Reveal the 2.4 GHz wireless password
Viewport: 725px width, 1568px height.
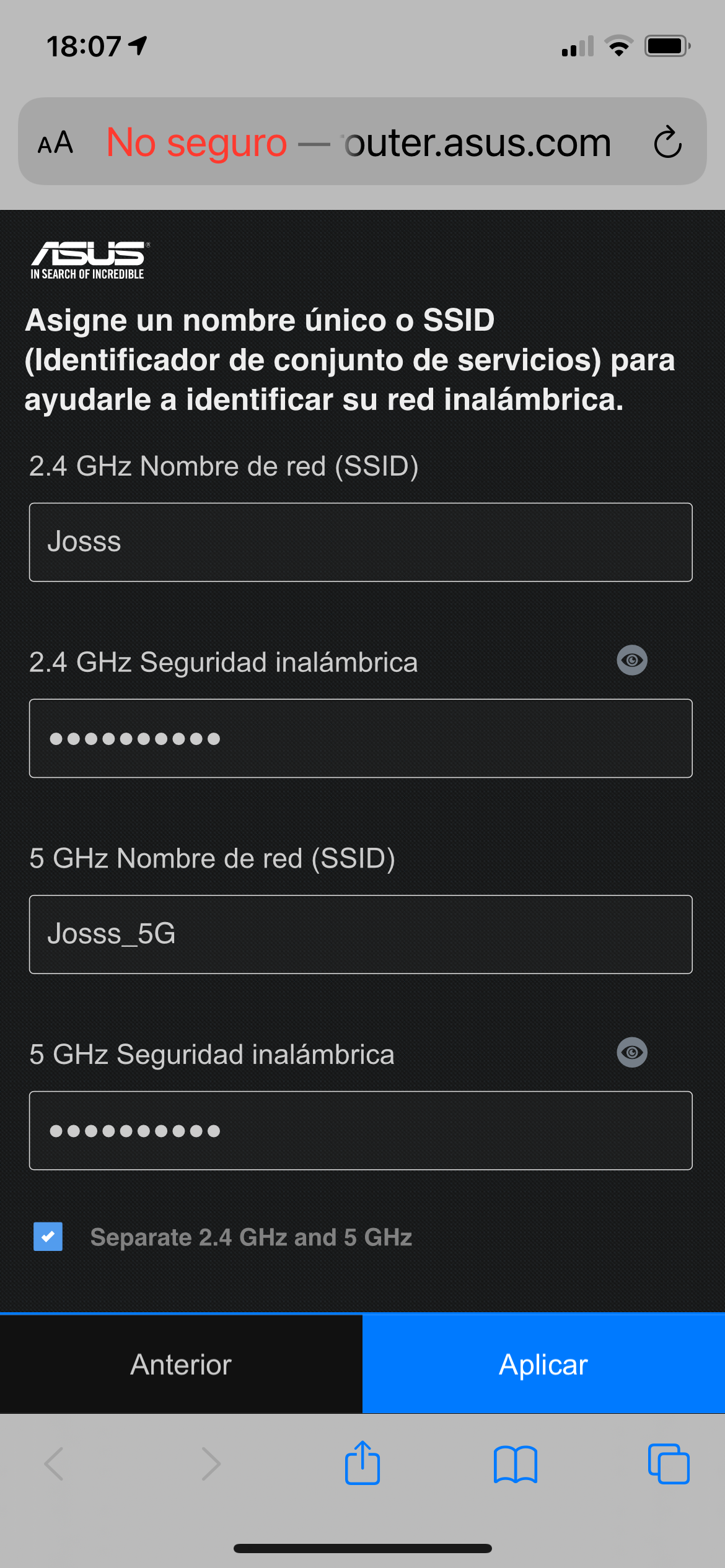tap(631, 660)
